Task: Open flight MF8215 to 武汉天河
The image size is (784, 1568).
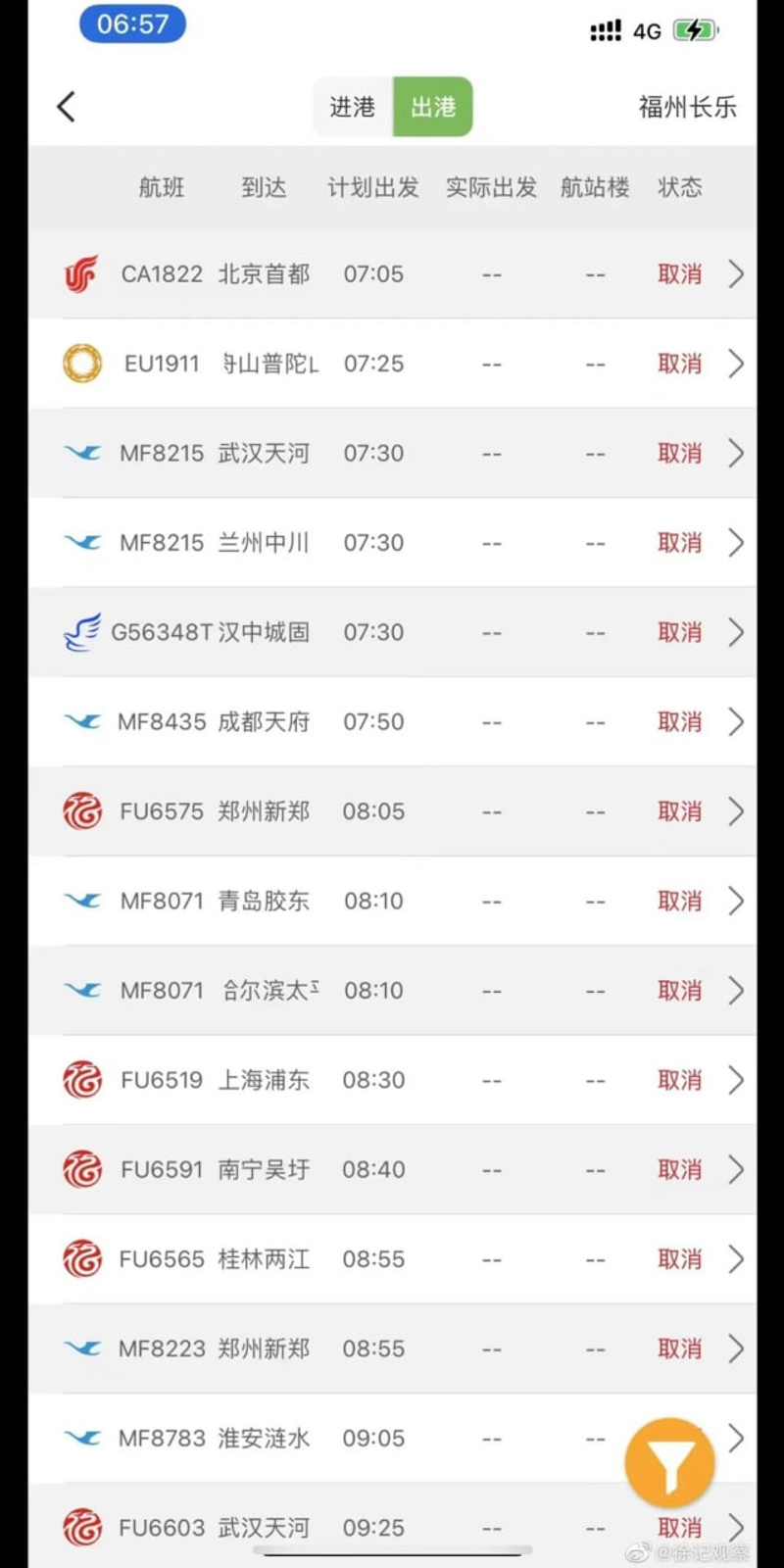Action: 392,454
